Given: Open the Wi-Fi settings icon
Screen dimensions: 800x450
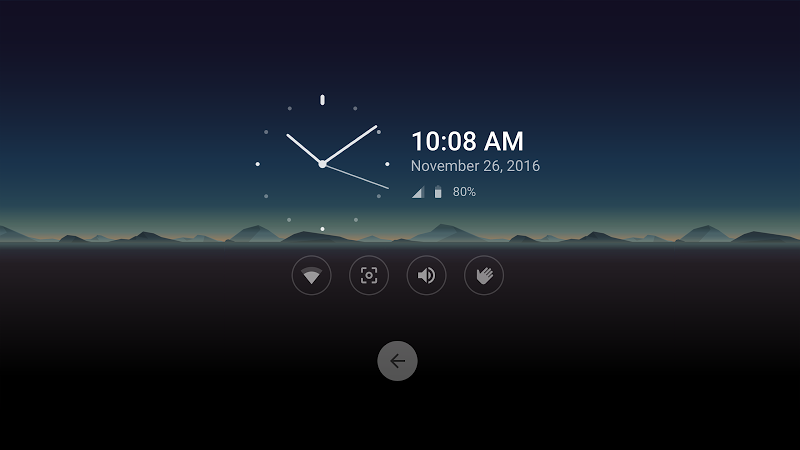Looking at the screenshot, I should coord(311,275).
